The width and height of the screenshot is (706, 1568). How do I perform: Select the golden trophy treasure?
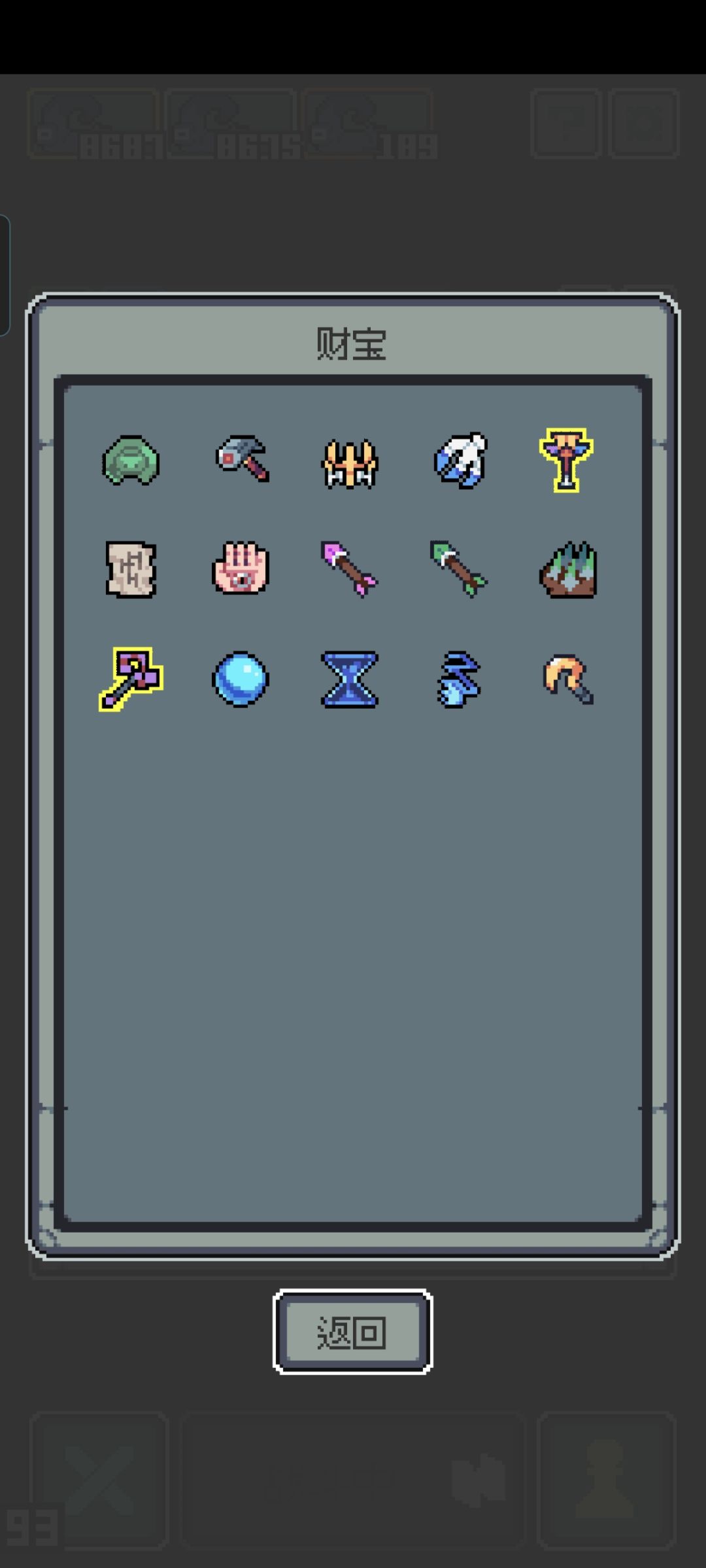[566, 460]
